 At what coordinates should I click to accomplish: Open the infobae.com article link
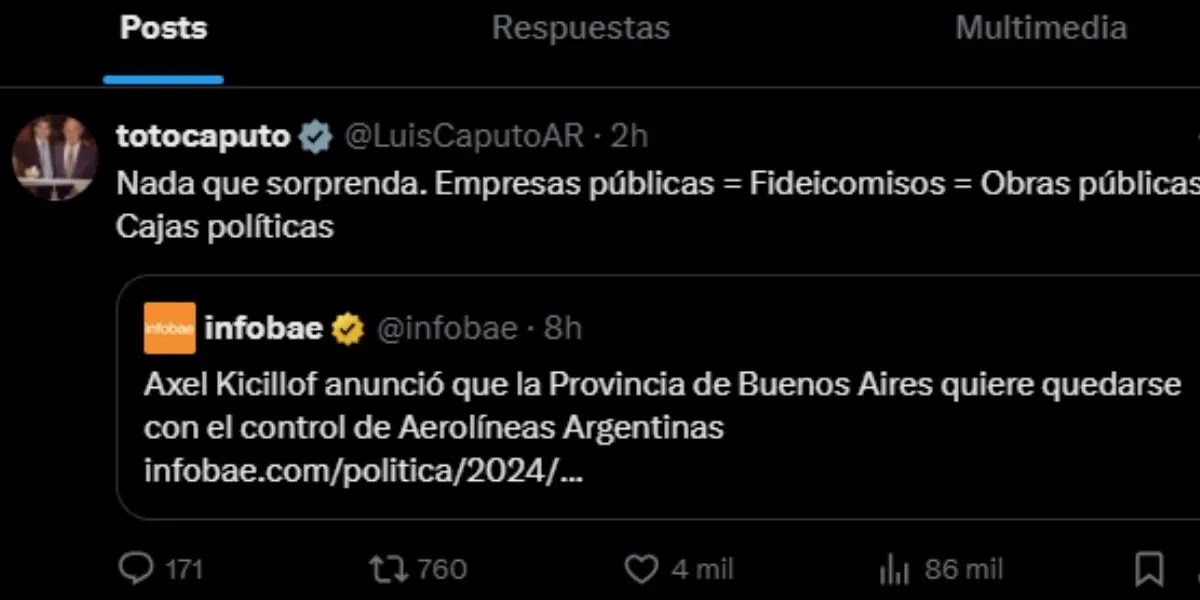363,471
